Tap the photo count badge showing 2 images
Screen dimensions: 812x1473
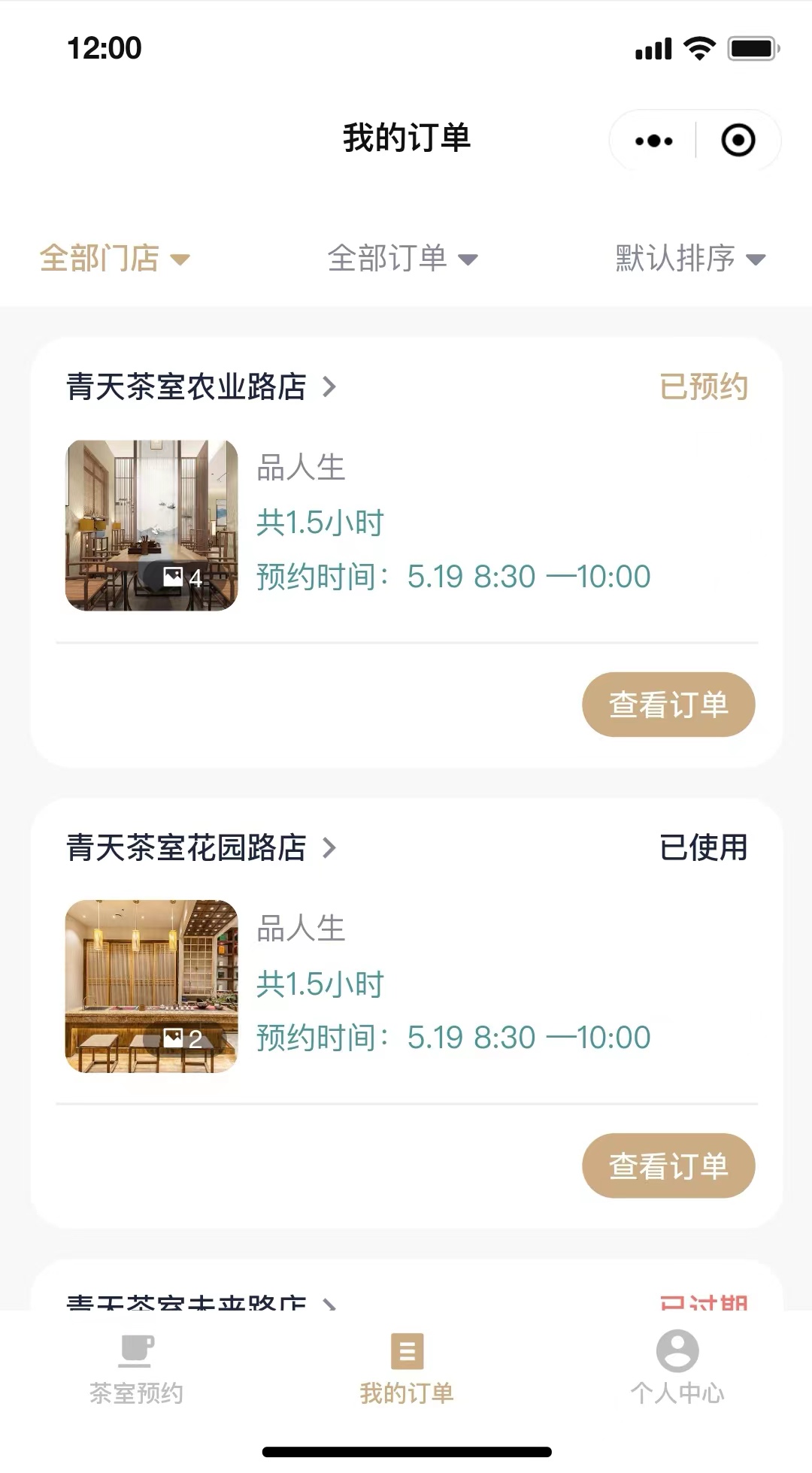click(184, 1035)
